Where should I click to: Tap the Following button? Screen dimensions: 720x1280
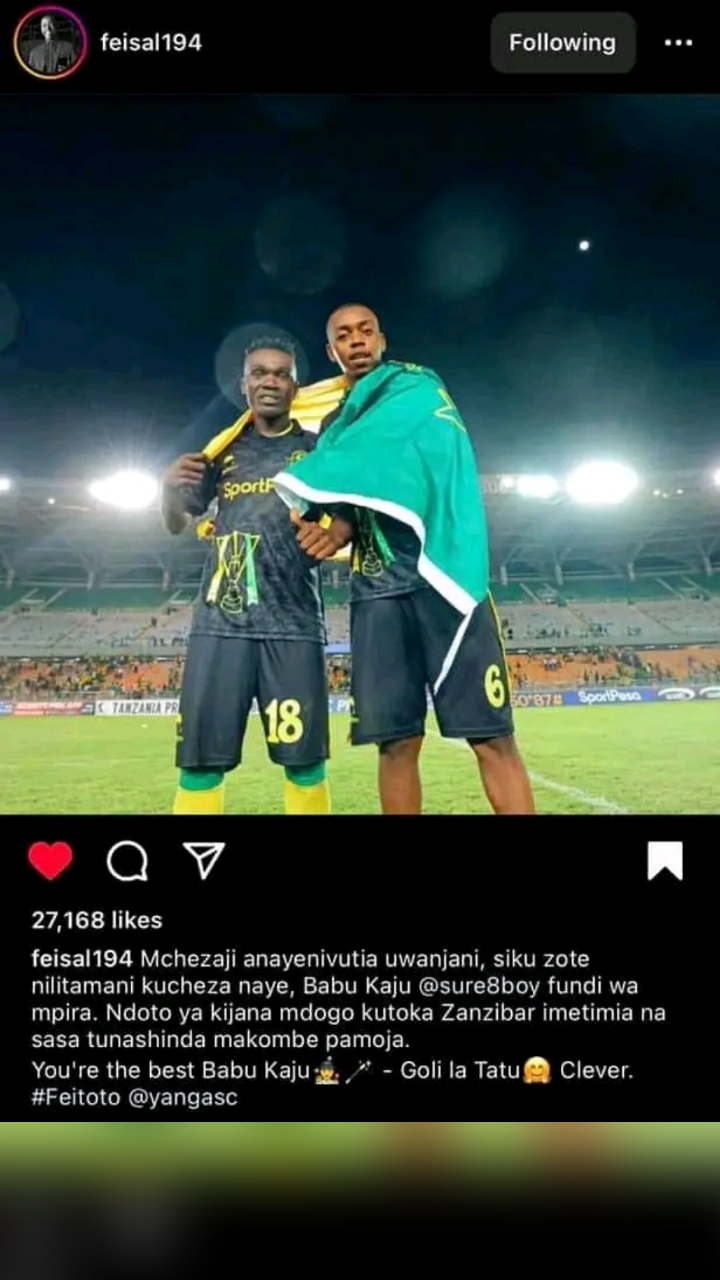pos(562,42)
